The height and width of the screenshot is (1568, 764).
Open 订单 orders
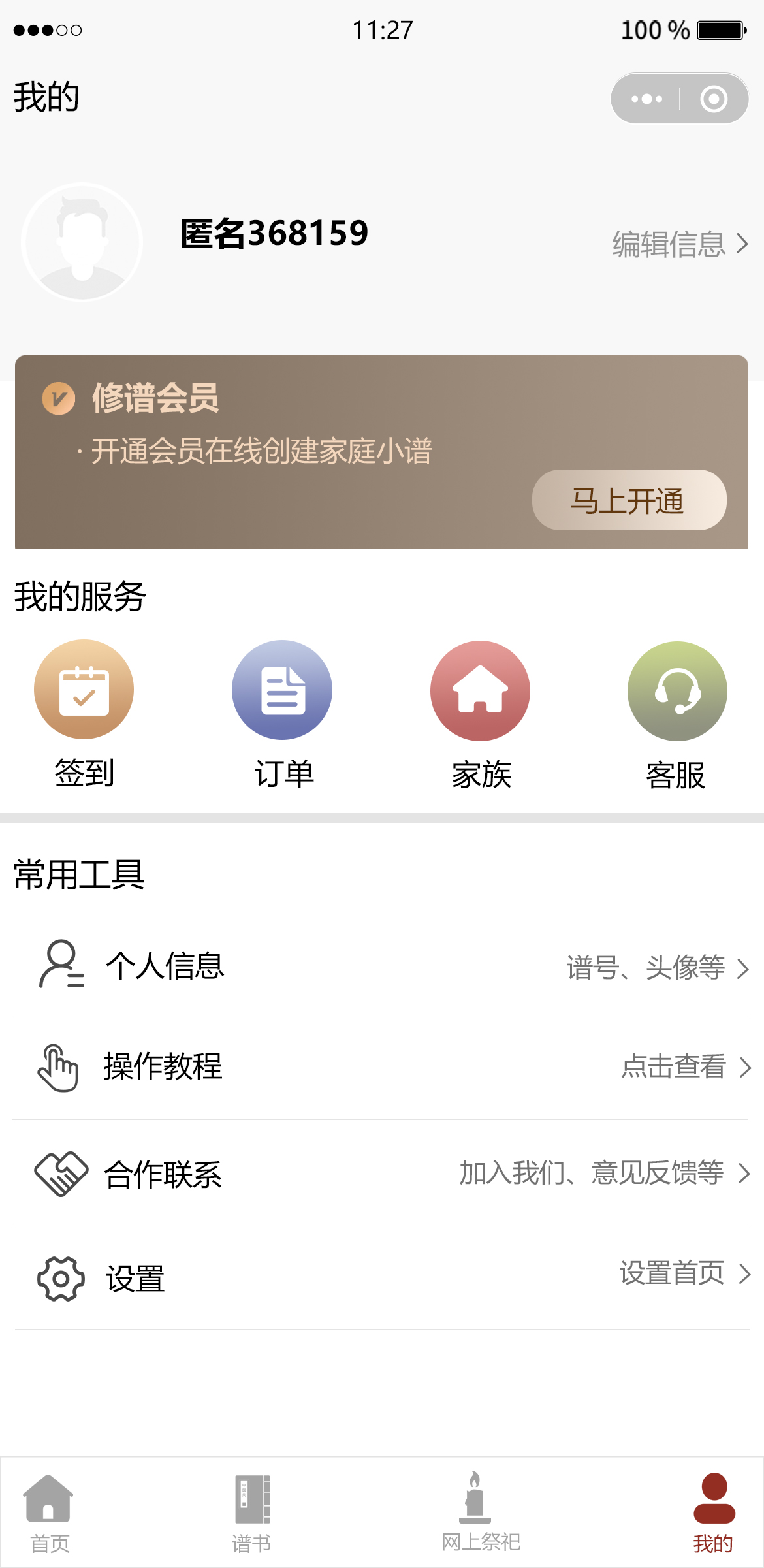pyautogui.click(x=282, y=690)
